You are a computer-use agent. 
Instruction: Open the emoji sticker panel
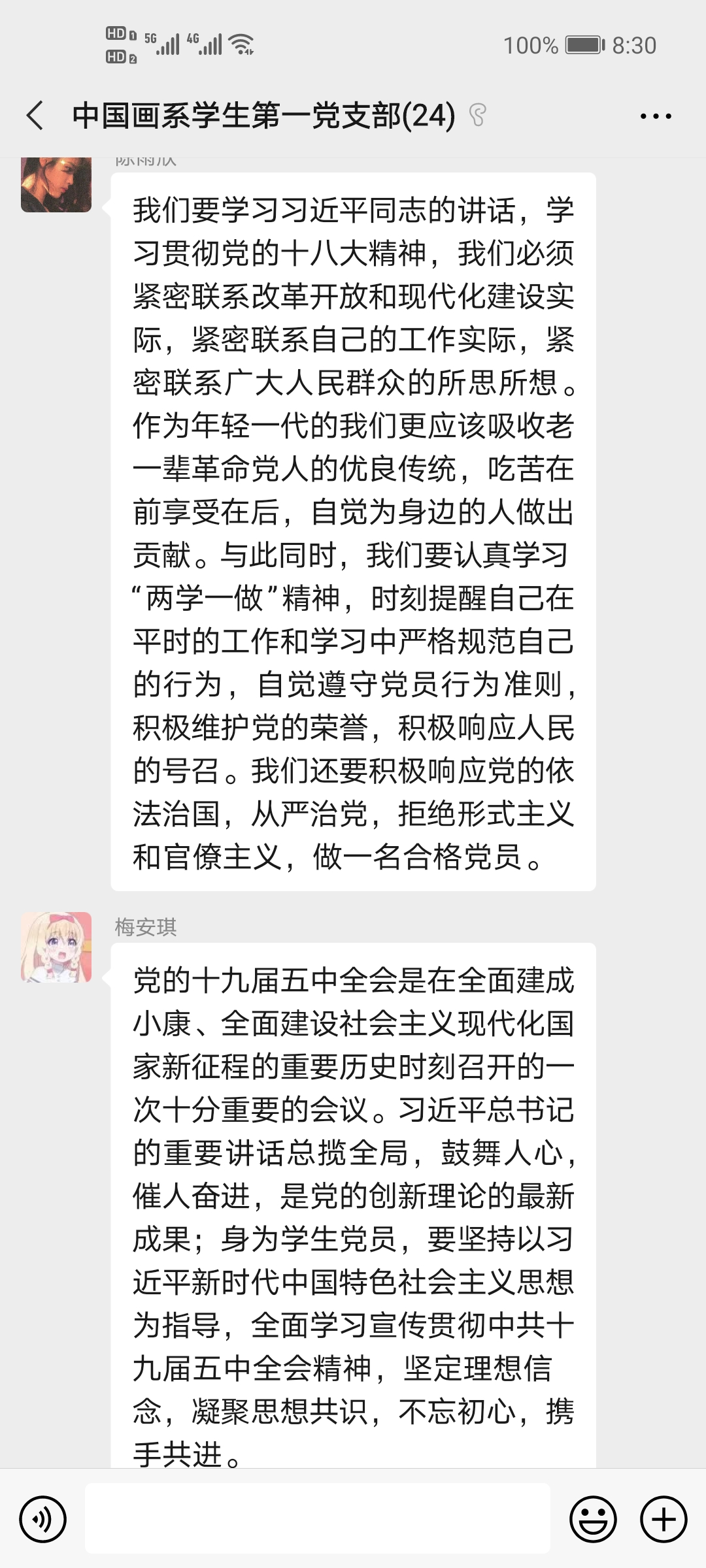point(593,1519)
